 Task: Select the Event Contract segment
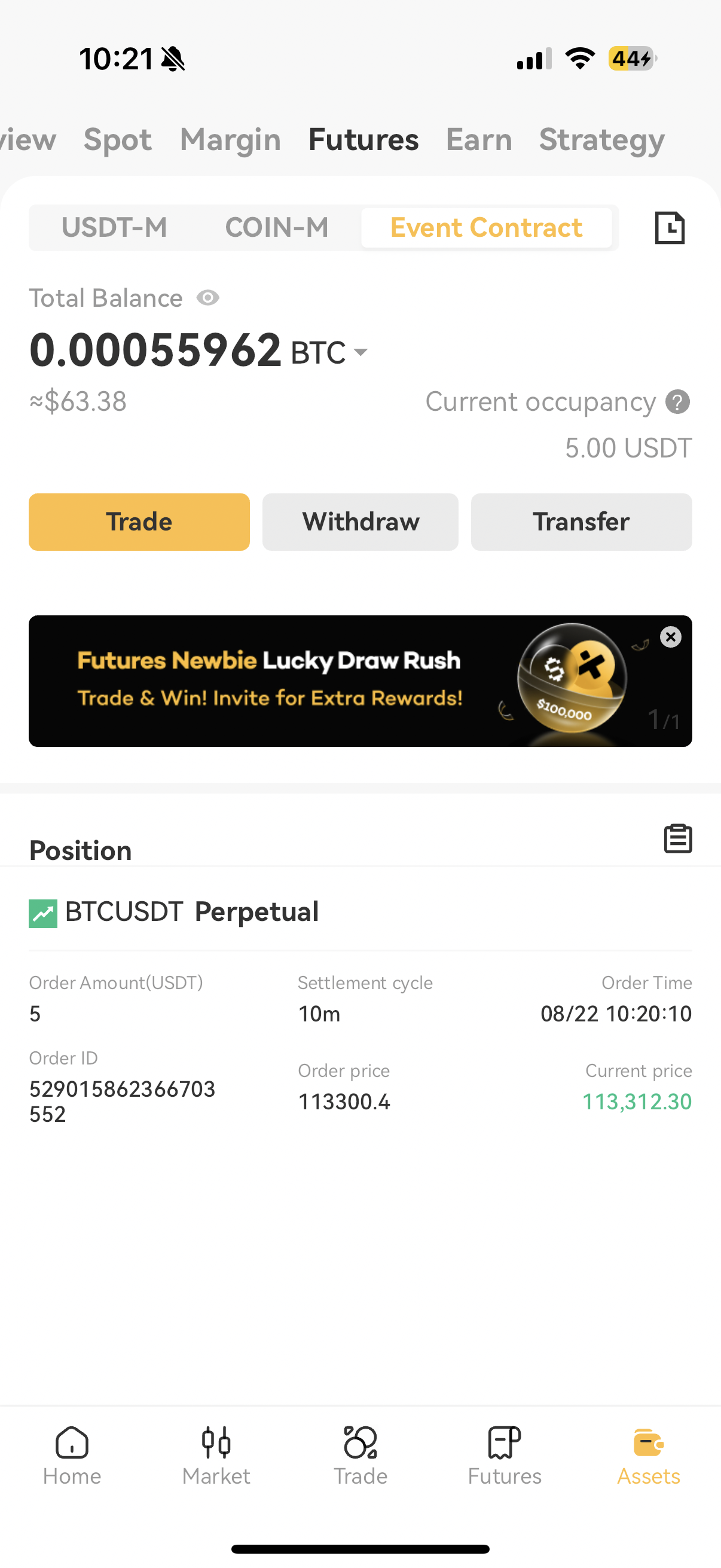point(486,228)
